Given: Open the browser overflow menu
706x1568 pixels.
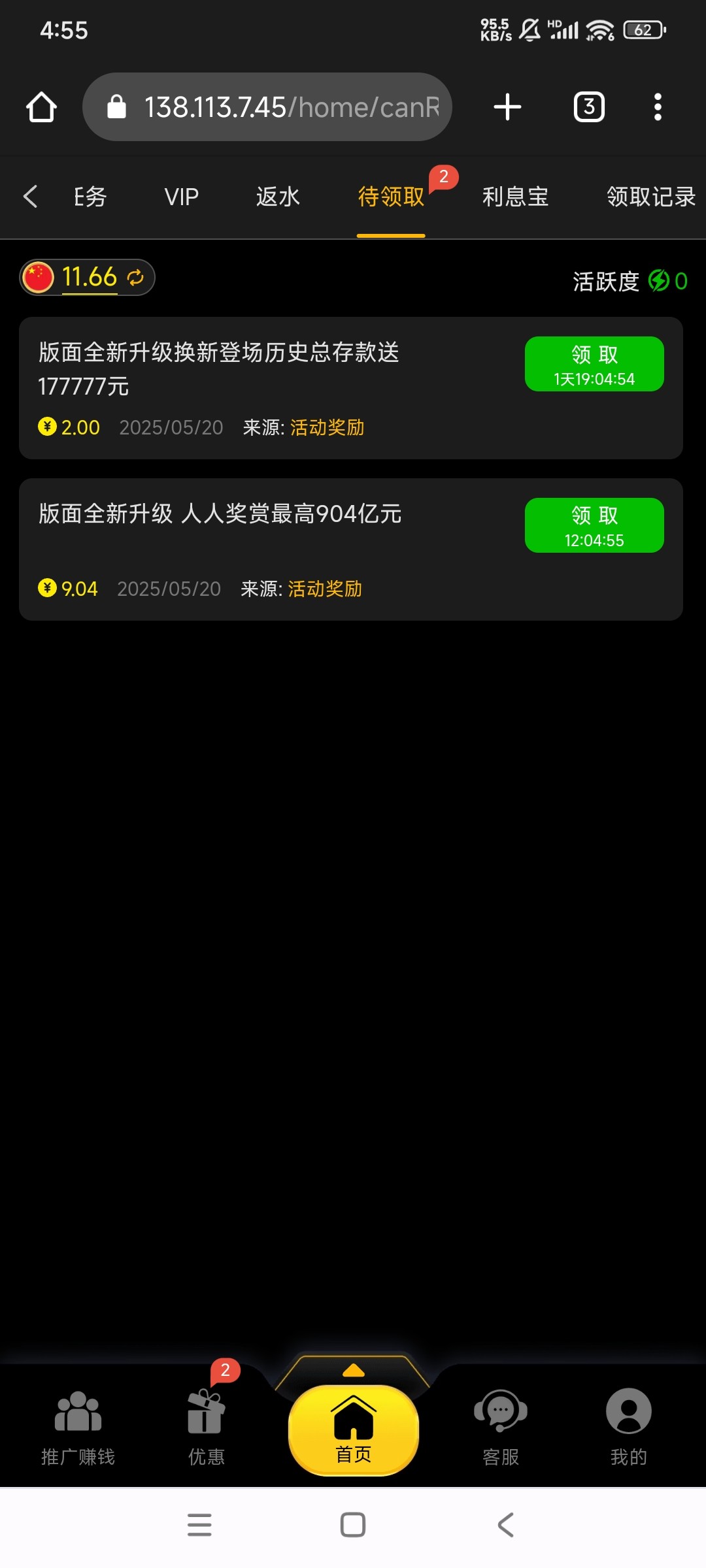Looking at the screenshot, I should pos(658,107).
